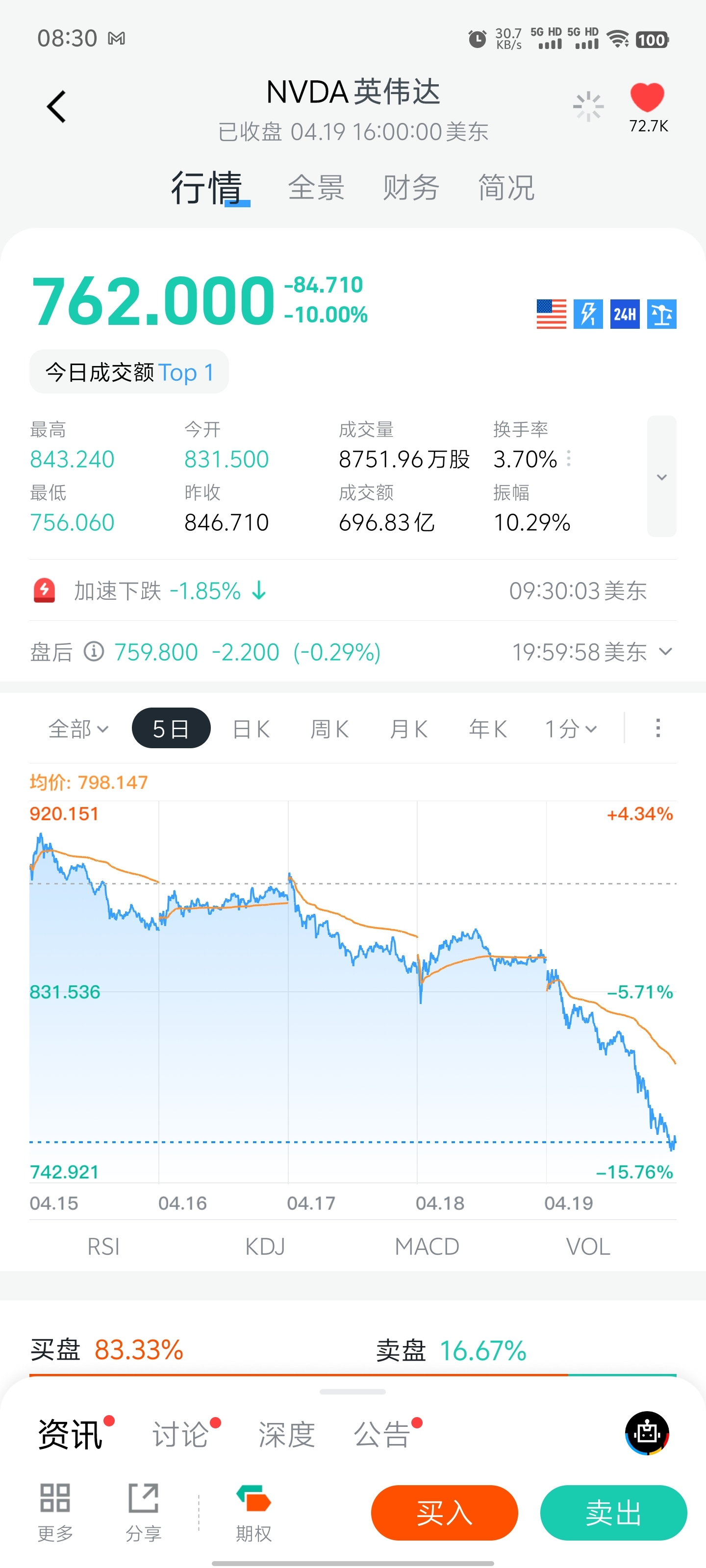Expand the 盘后 after-hours row
The width and height of the screenshot is (706, 1568).
(x=666, y=652)
